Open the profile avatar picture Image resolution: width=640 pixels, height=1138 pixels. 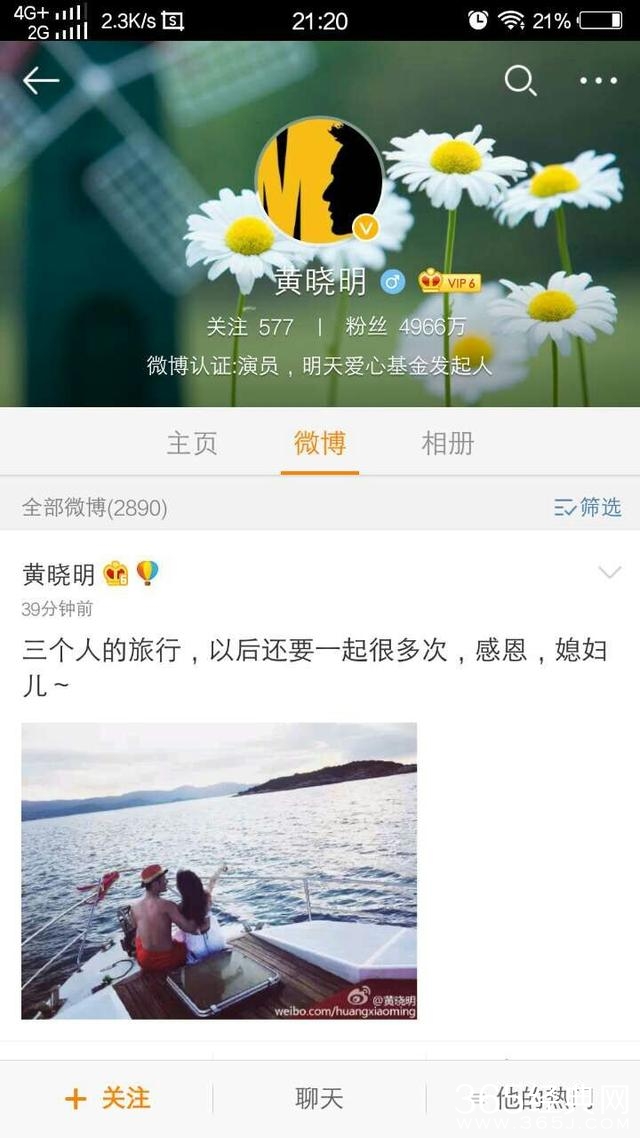click(320, 180)
